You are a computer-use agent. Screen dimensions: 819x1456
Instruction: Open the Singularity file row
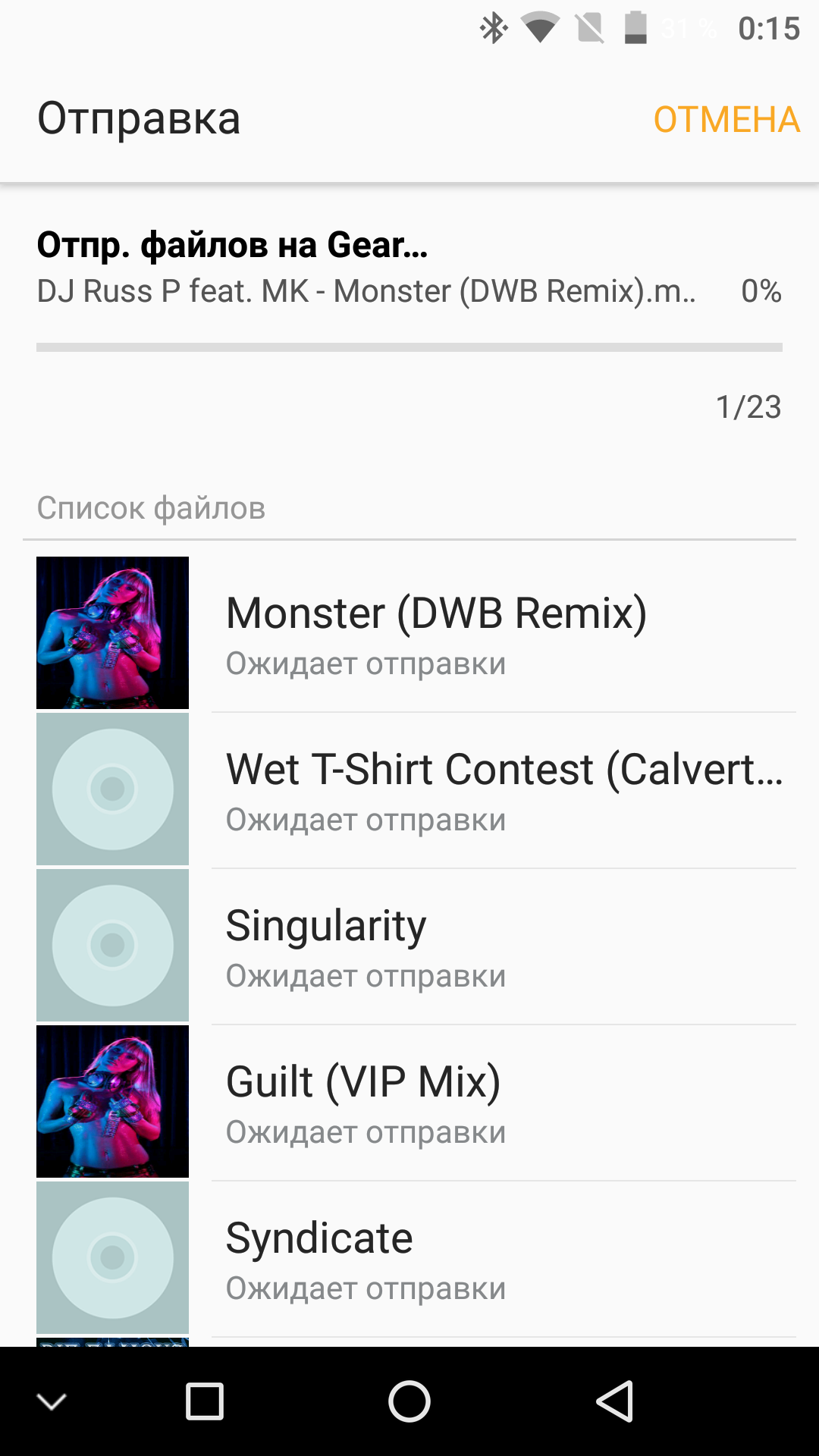pos(409,946)
